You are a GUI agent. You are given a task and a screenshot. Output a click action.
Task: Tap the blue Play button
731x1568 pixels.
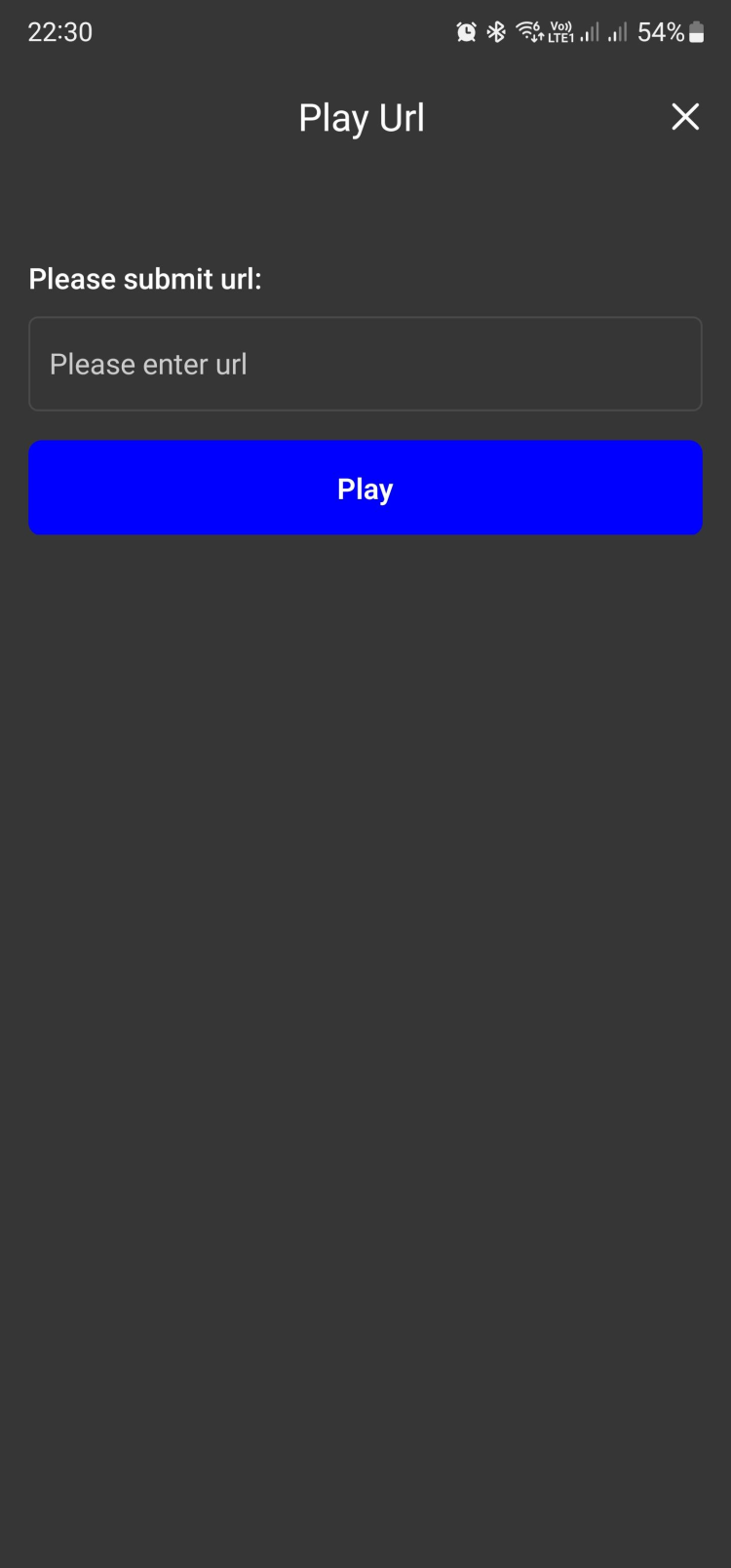coord(365,488)
